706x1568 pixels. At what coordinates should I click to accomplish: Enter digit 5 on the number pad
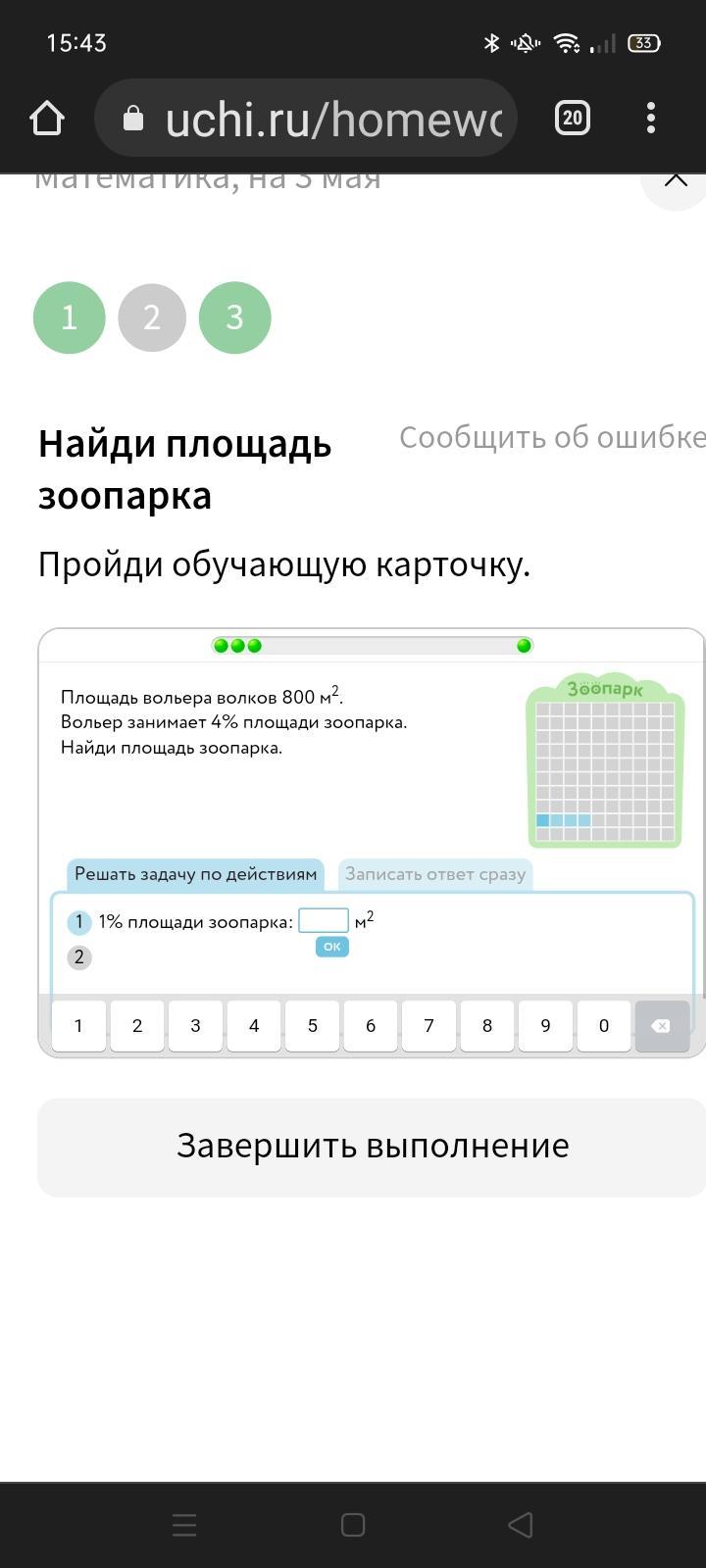tap(312, 1025)
